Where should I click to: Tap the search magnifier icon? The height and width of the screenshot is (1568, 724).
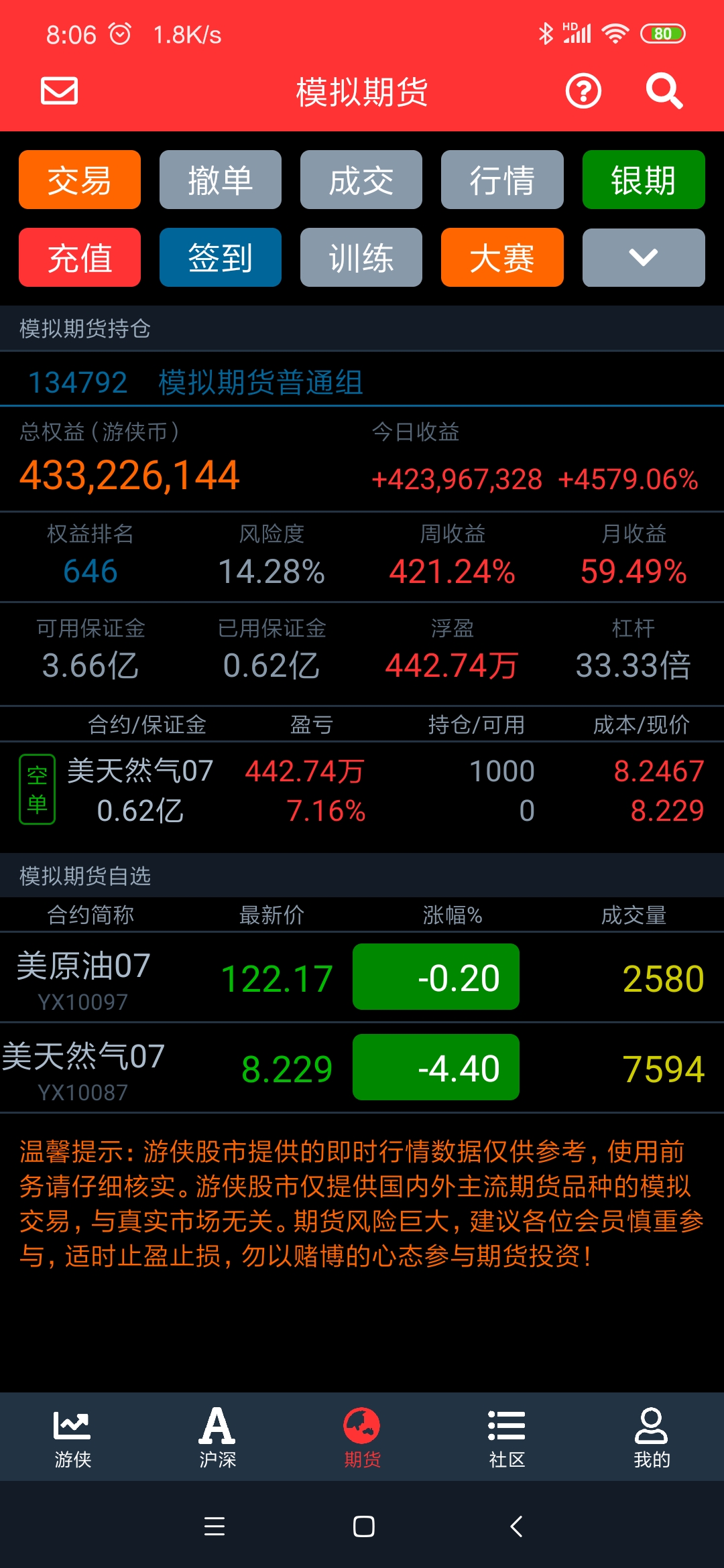pos(664,90)
